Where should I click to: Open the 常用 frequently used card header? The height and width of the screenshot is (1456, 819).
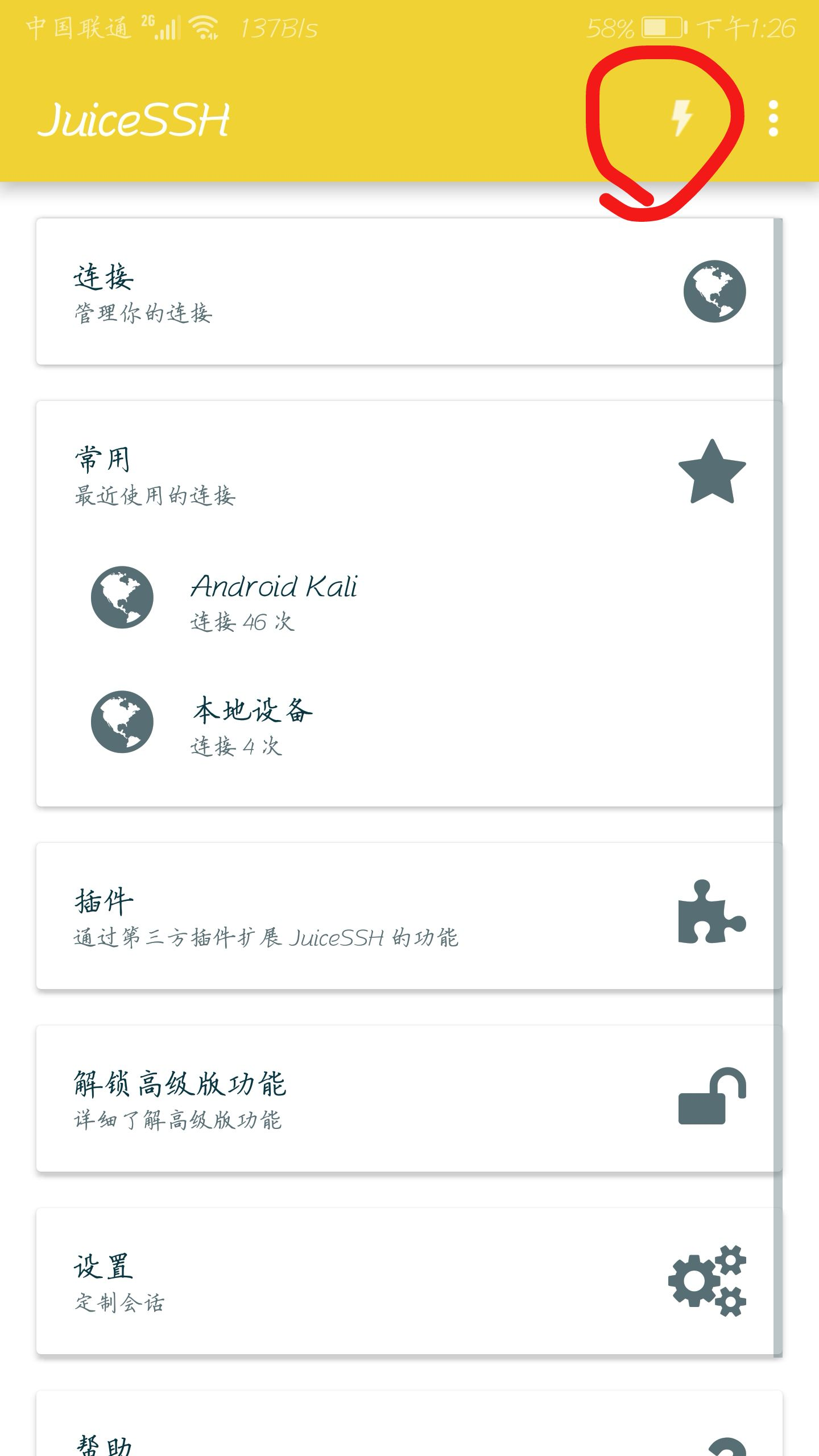click(x=408, y=473)
